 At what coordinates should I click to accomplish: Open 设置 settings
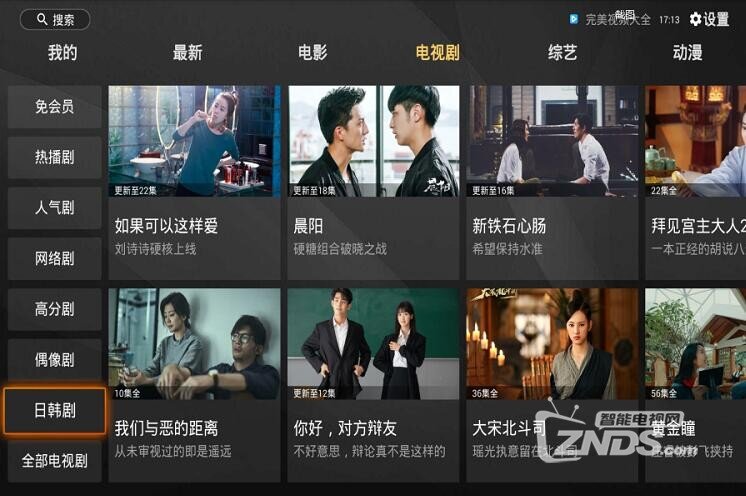click(x=709, y=19)
